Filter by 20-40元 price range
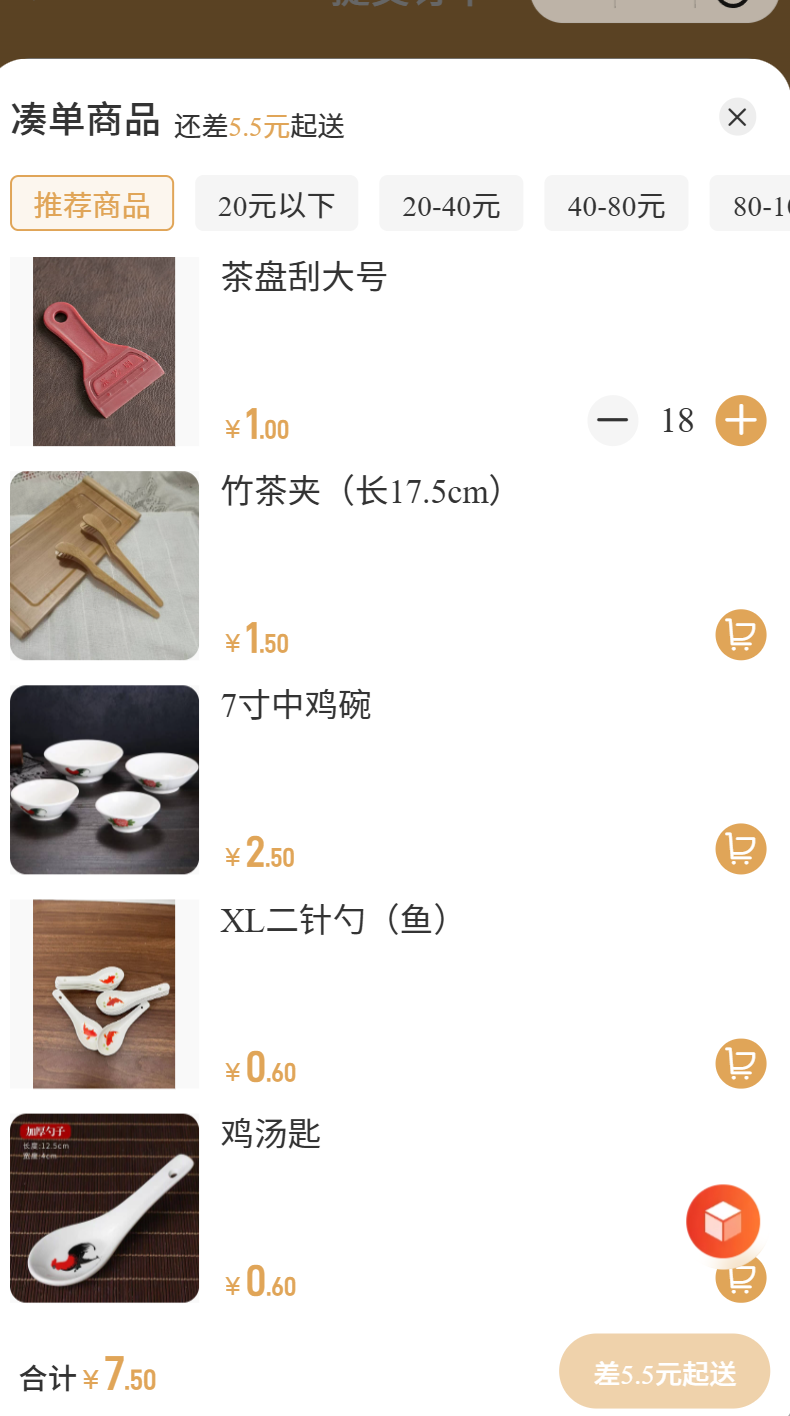Screen dimensions: 790x1416 click(451, 204)
